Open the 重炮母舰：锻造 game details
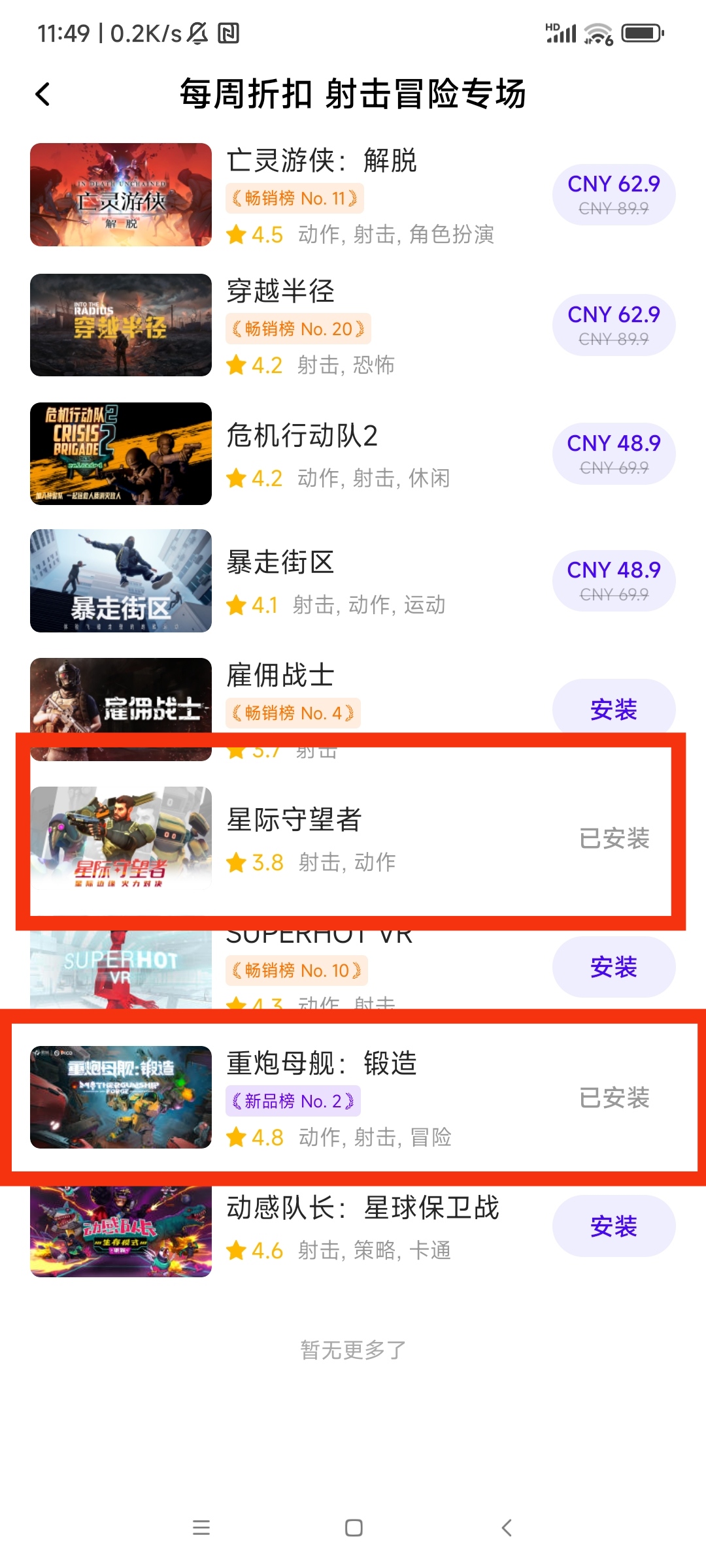Image resolution: width=706 pixels, height=1568 pixels. tap(322, 1064)
